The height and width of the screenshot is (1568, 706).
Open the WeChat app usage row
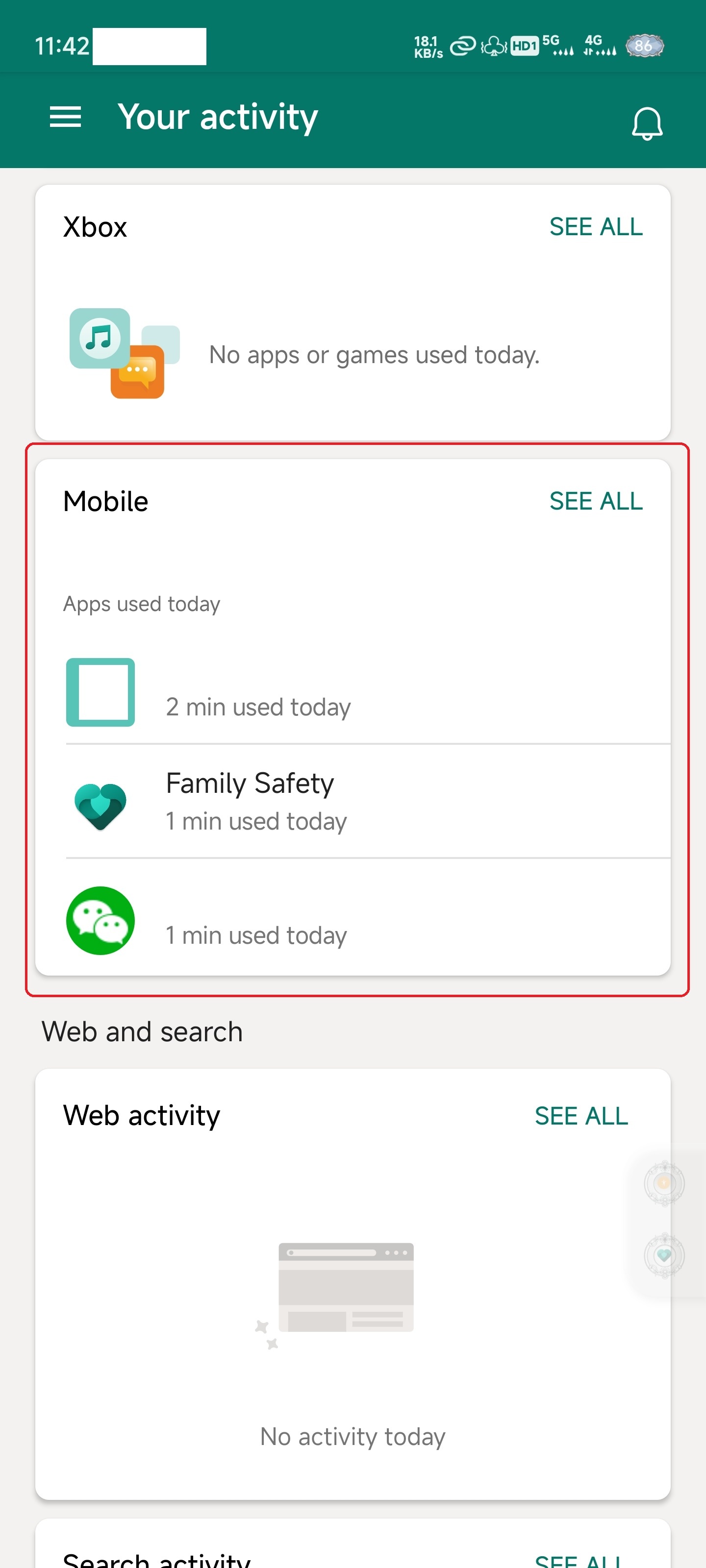[353, 920]
